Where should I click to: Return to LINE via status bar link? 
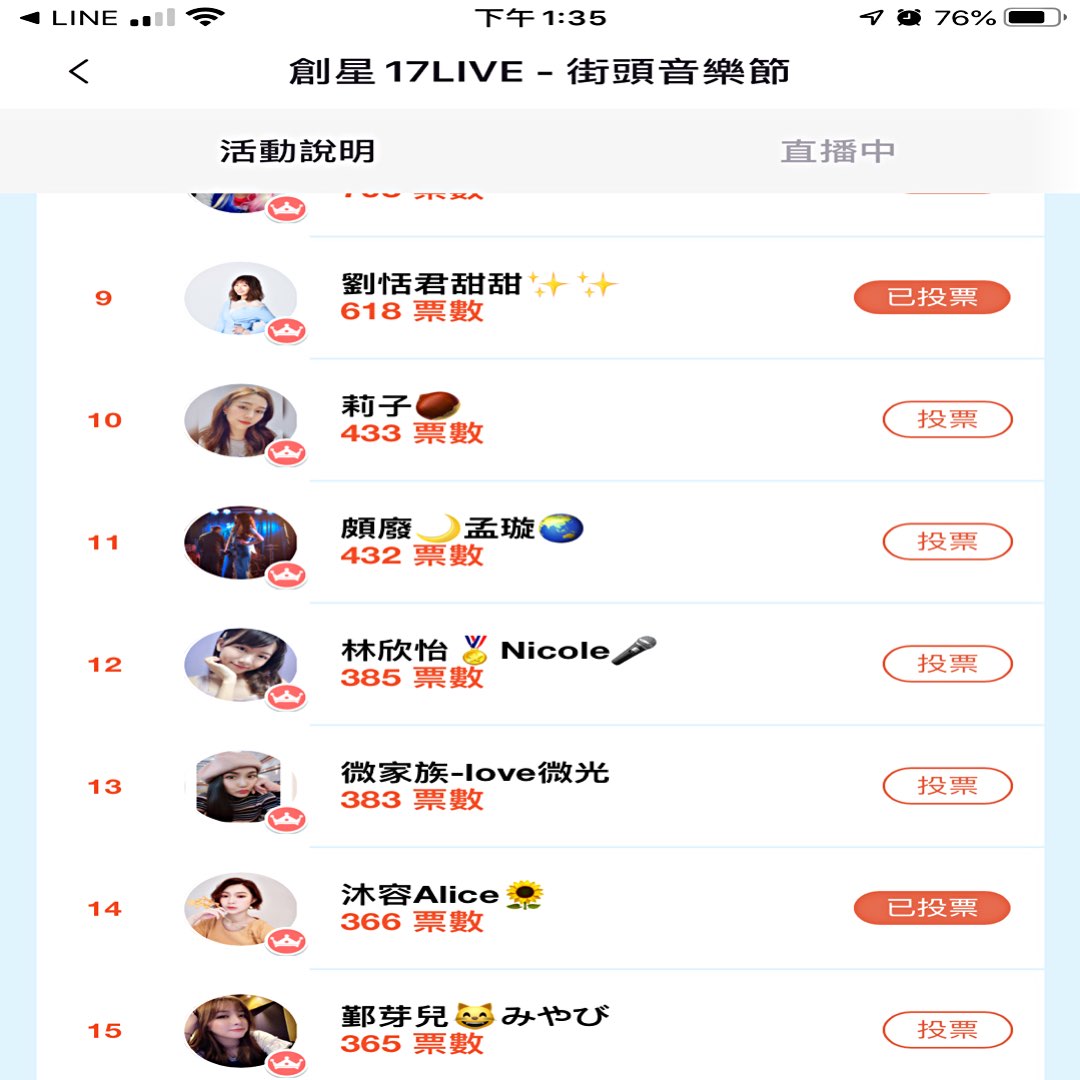point(69,18)
